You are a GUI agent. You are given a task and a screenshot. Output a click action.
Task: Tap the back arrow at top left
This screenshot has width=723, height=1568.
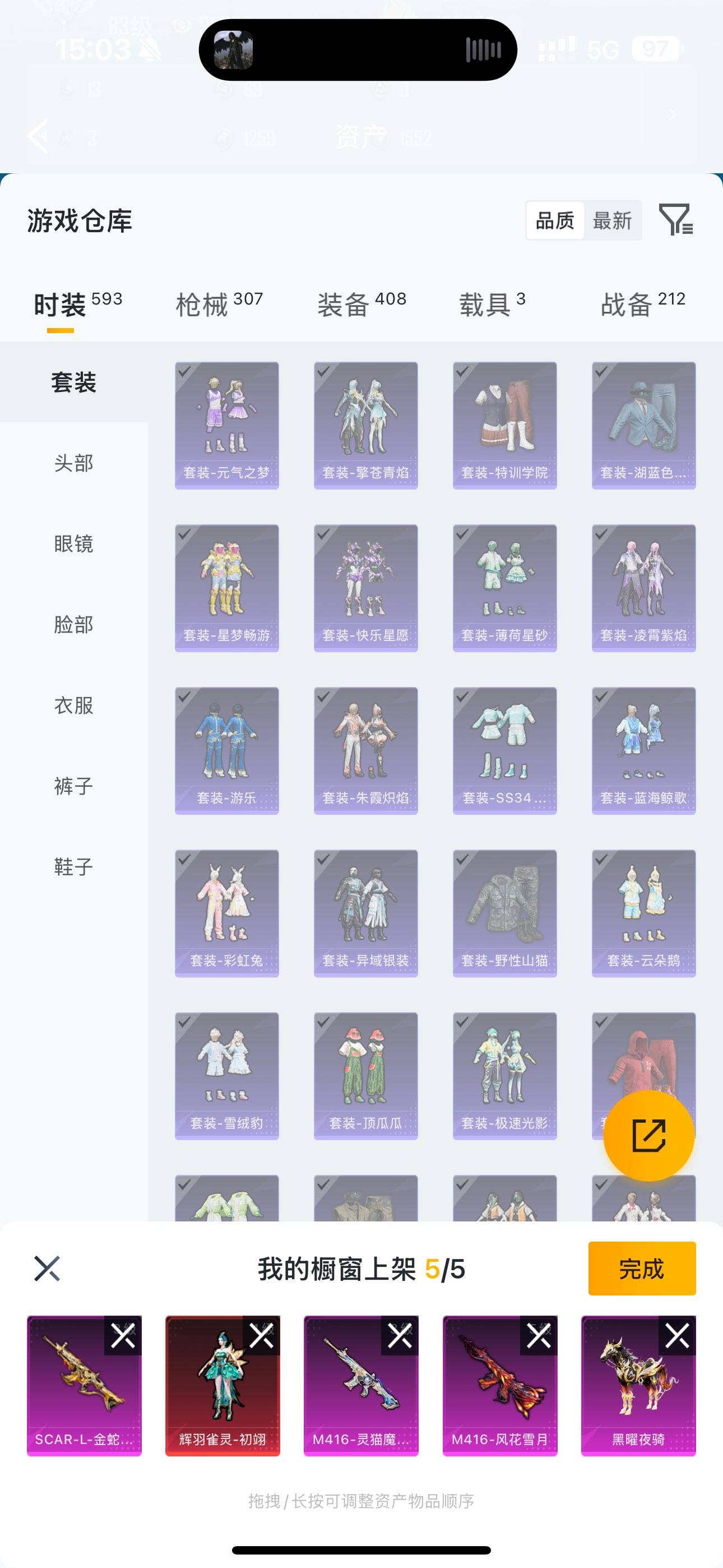pos(39,136)
